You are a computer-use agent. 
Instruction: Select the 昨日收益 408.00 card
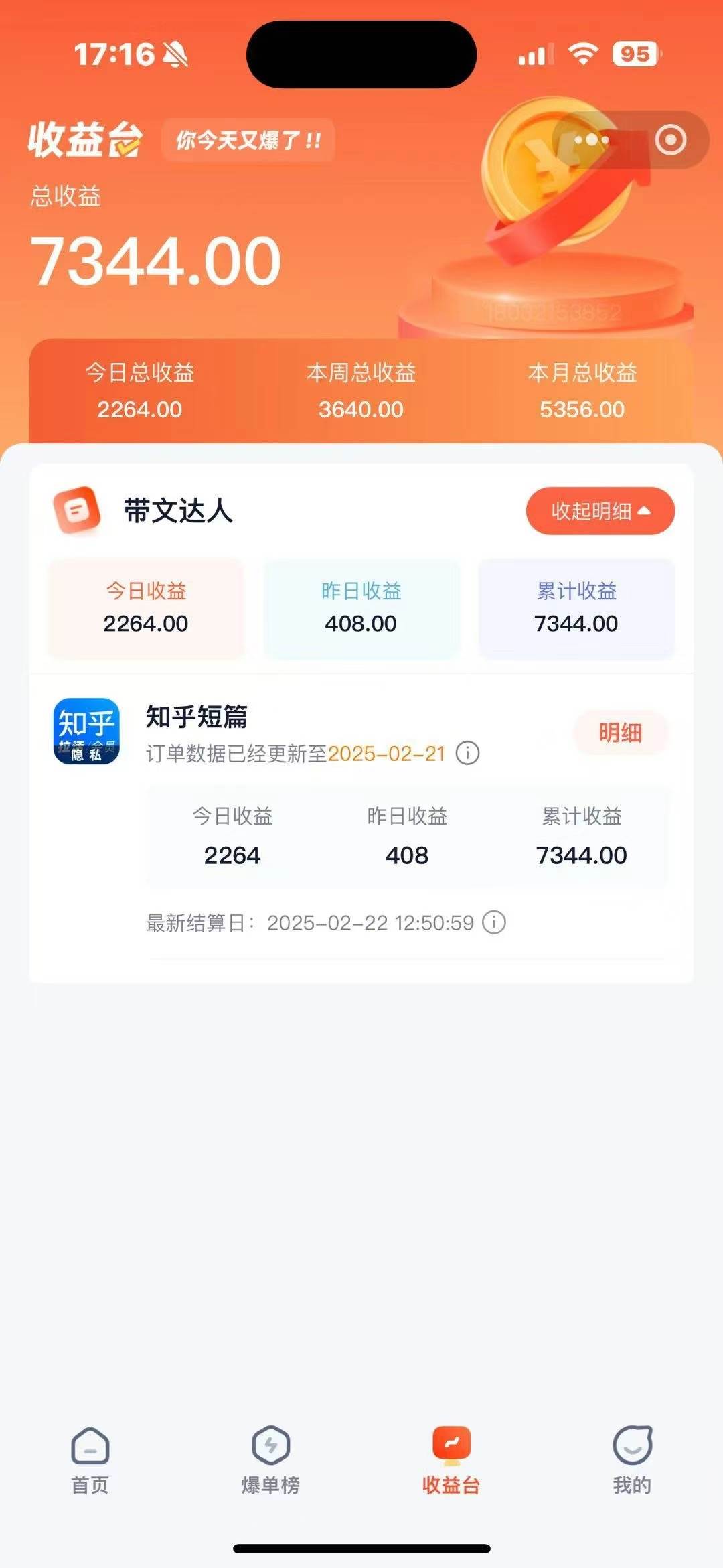pos(362,607)
